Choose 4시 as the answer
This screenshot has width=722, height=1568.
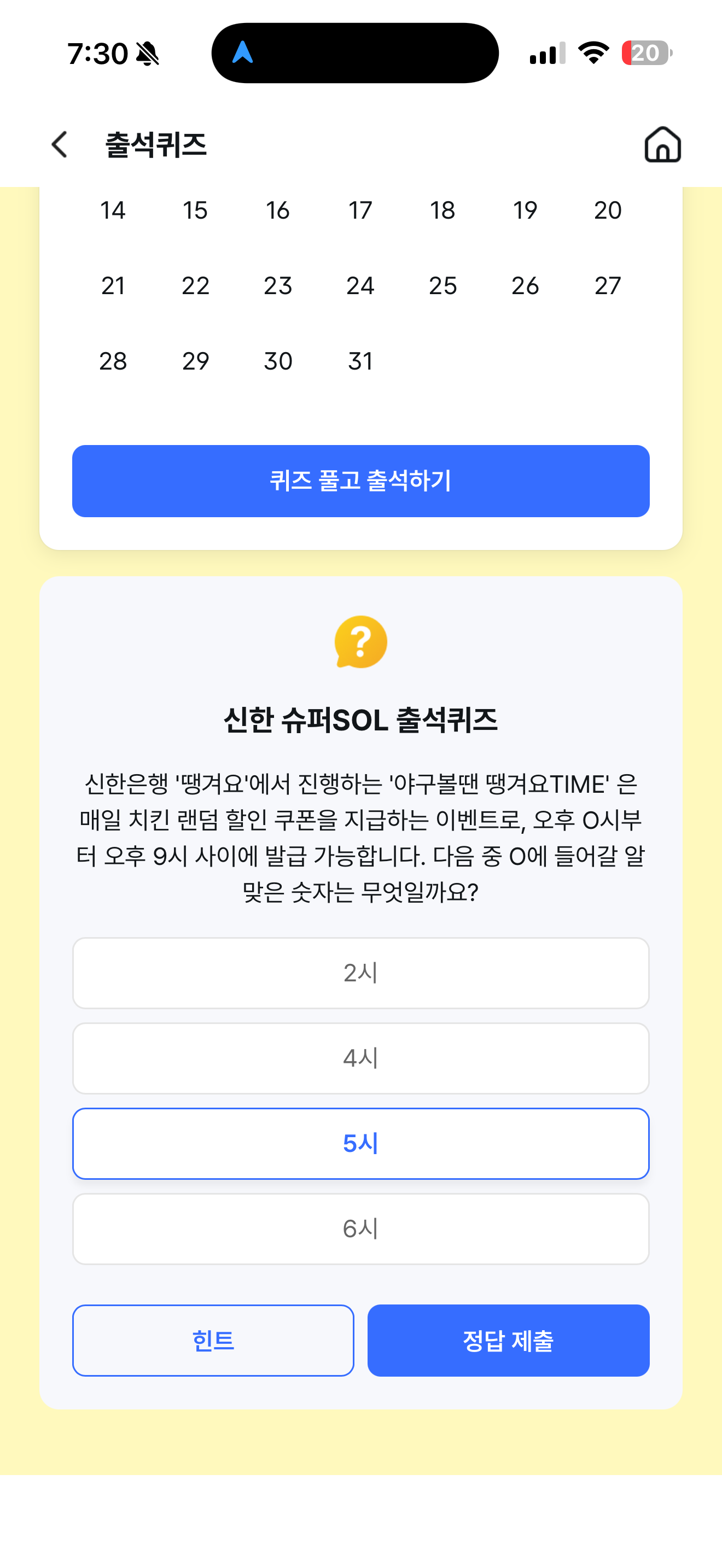[361, 1058]
